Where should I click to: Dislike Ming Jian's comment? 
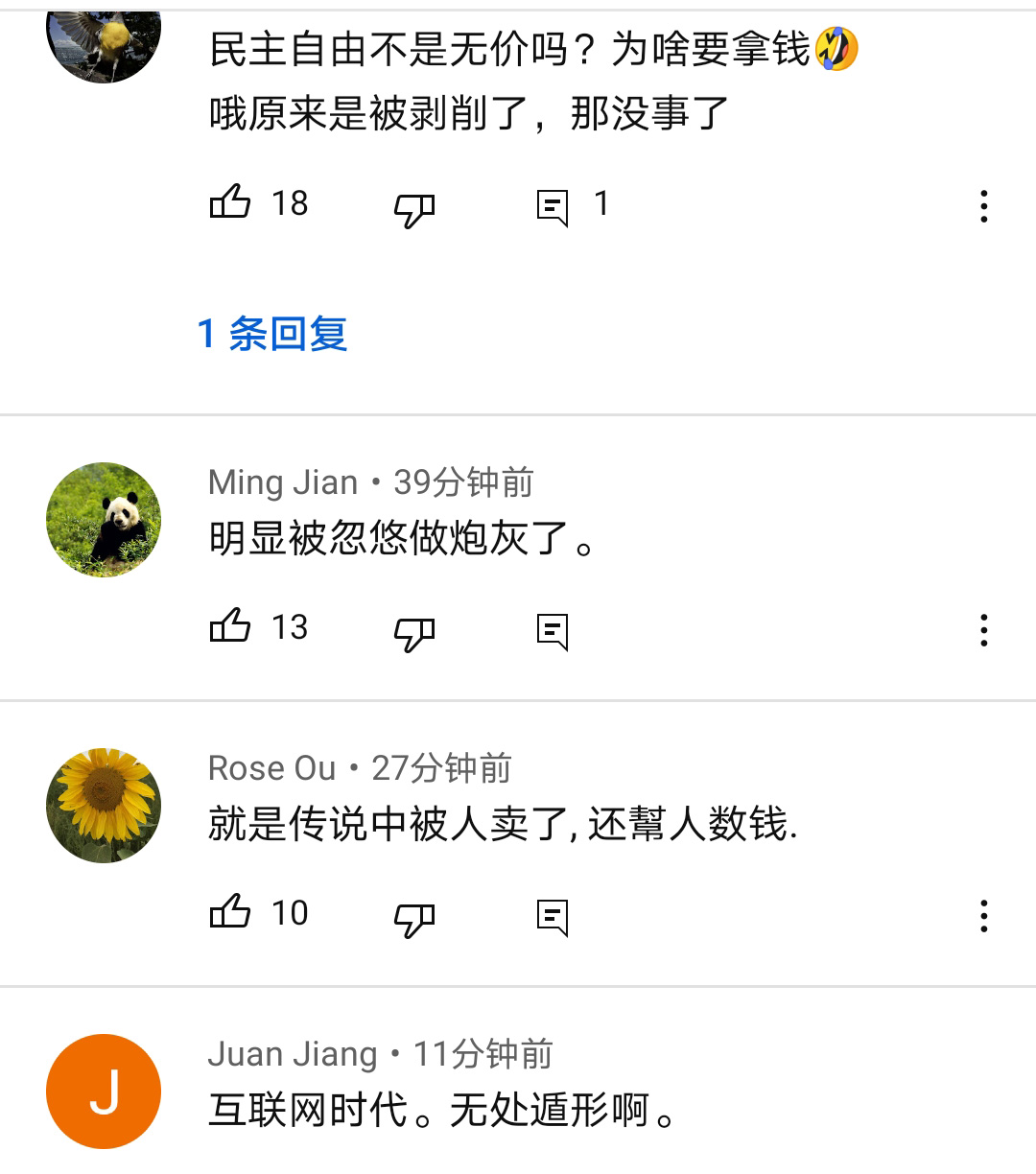coord(414,632)
